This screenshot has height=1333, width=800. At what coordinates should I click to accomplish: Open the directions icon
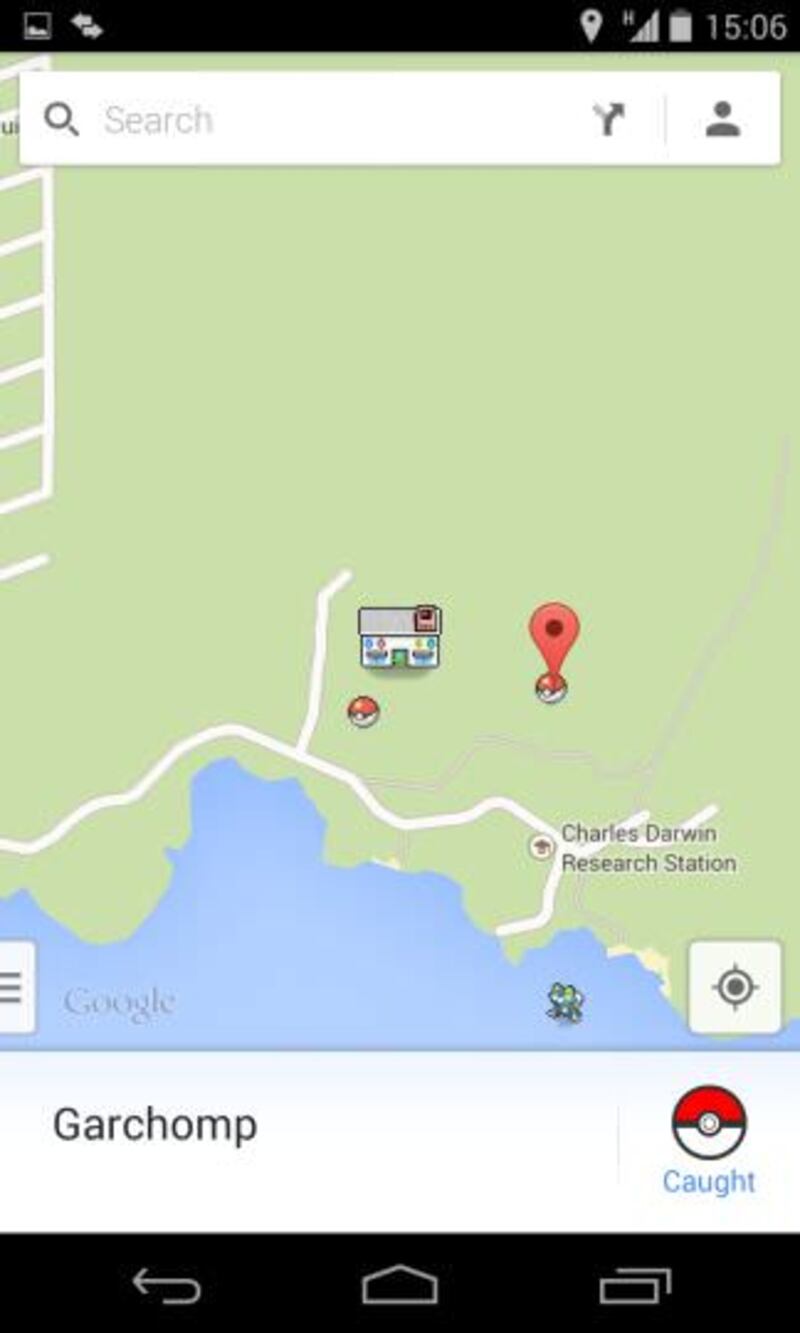pyautogui.click(x=608, y=120)
